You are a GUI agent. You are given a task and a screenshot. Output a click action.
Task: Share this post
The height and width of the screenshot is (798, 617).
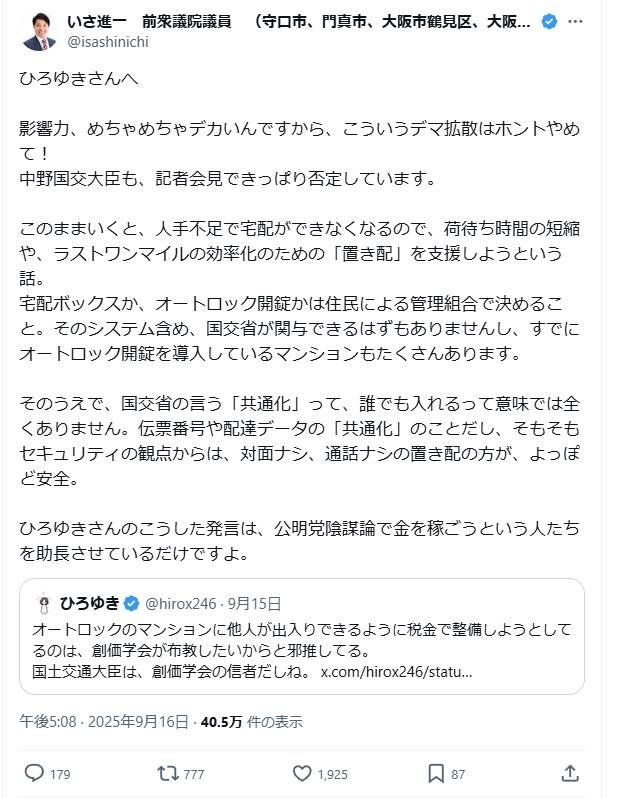click(x=570, y=773)
